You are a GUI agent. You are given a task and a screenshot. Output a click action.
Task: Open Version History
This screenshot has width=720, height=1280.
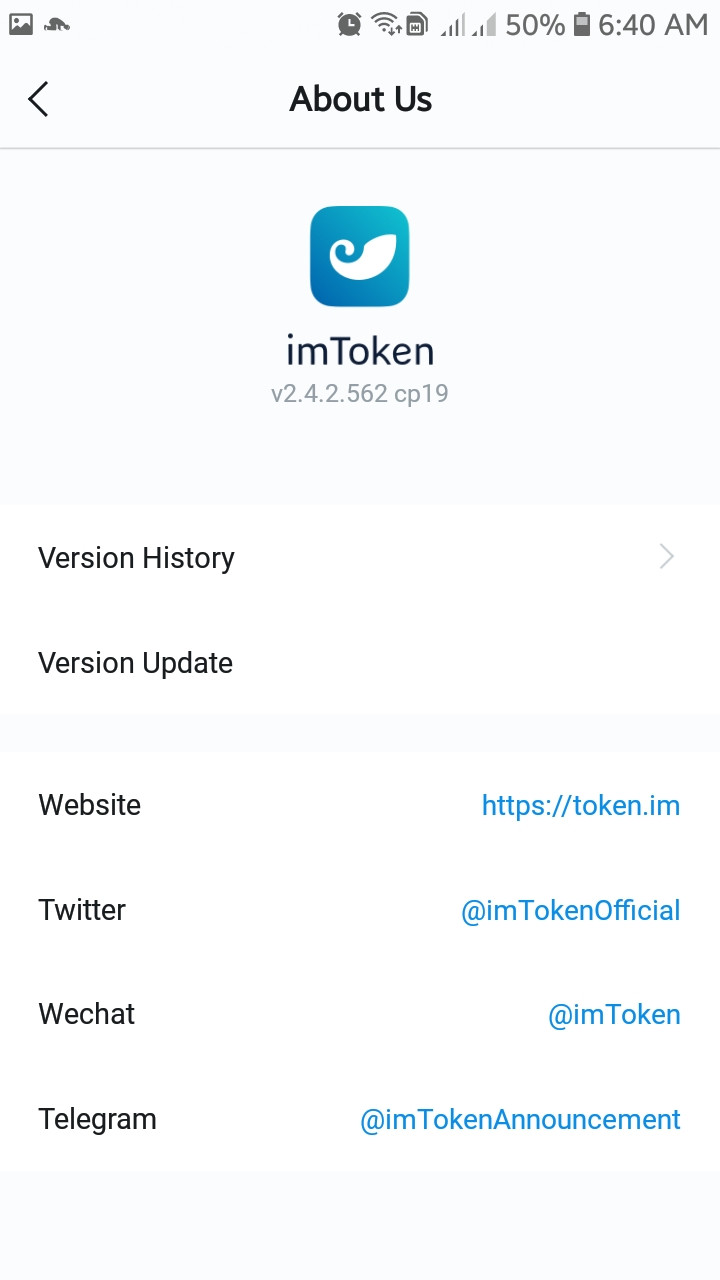tap(360, 558)
